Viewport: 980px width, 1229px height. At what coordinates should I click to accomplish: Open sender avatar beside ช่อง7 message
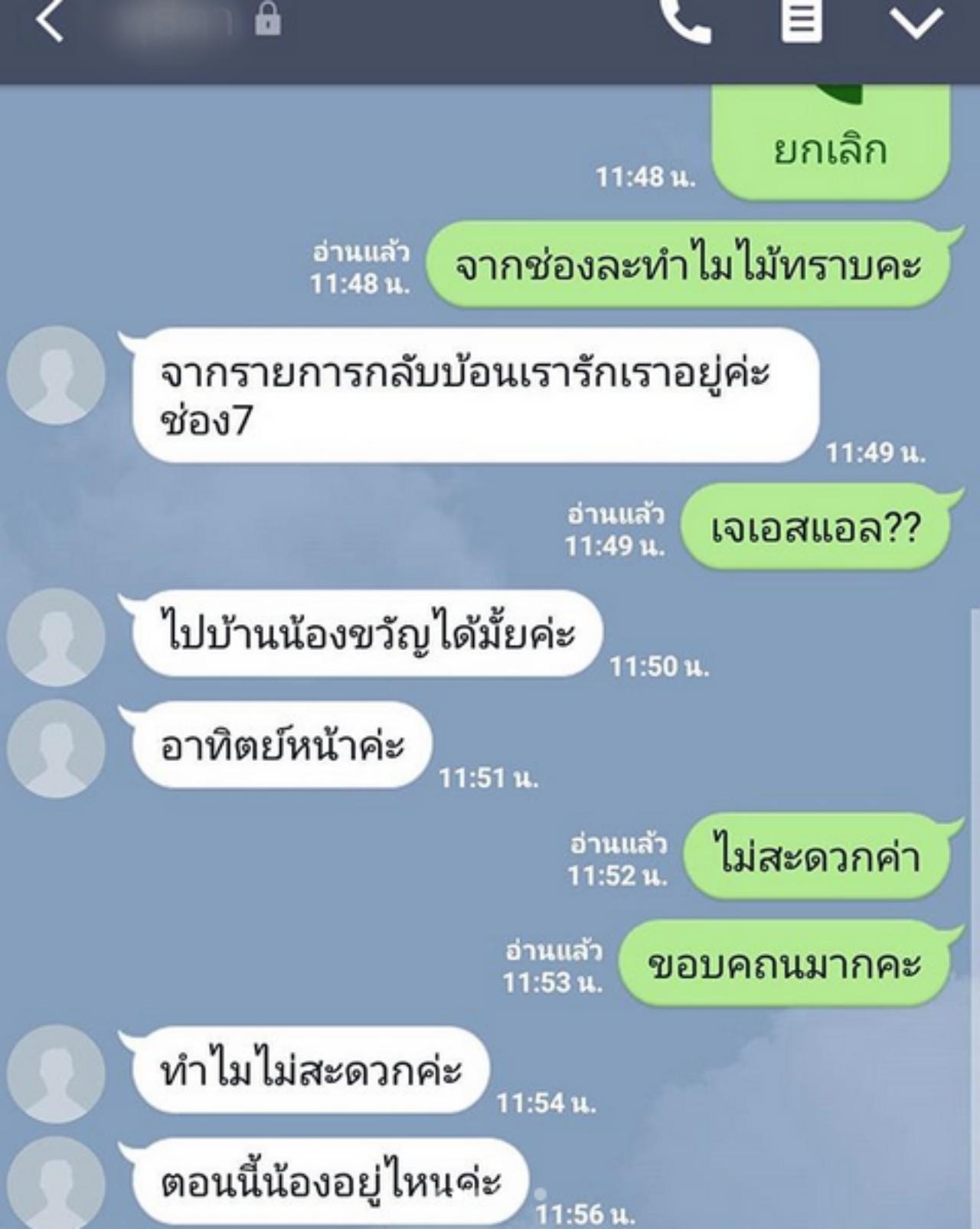point(56,375)
